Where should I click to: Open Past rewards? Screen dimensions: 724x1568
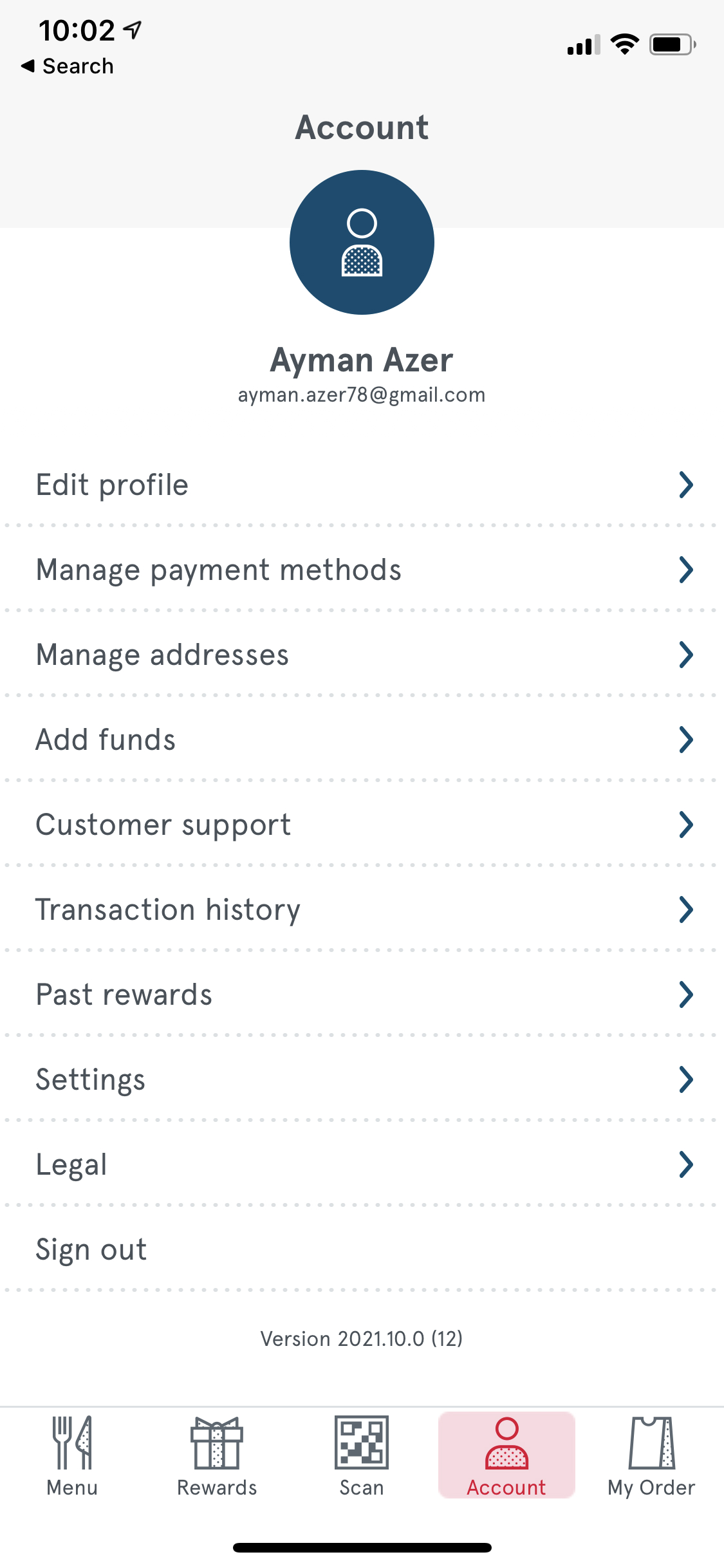[x=362, y=994]
